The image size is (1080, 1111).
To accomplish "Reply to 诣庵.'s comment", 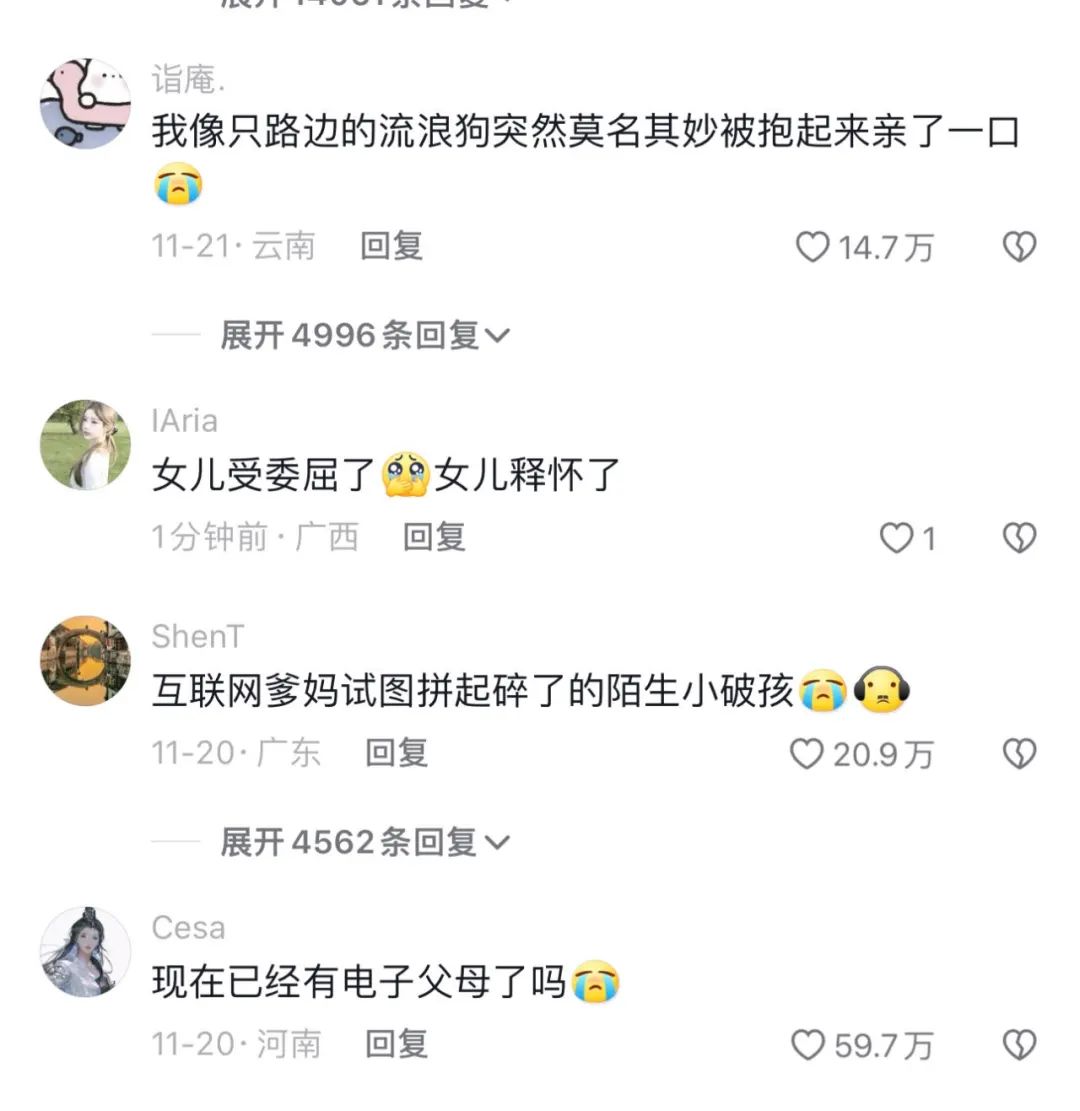I will click(x=391, y=246).
